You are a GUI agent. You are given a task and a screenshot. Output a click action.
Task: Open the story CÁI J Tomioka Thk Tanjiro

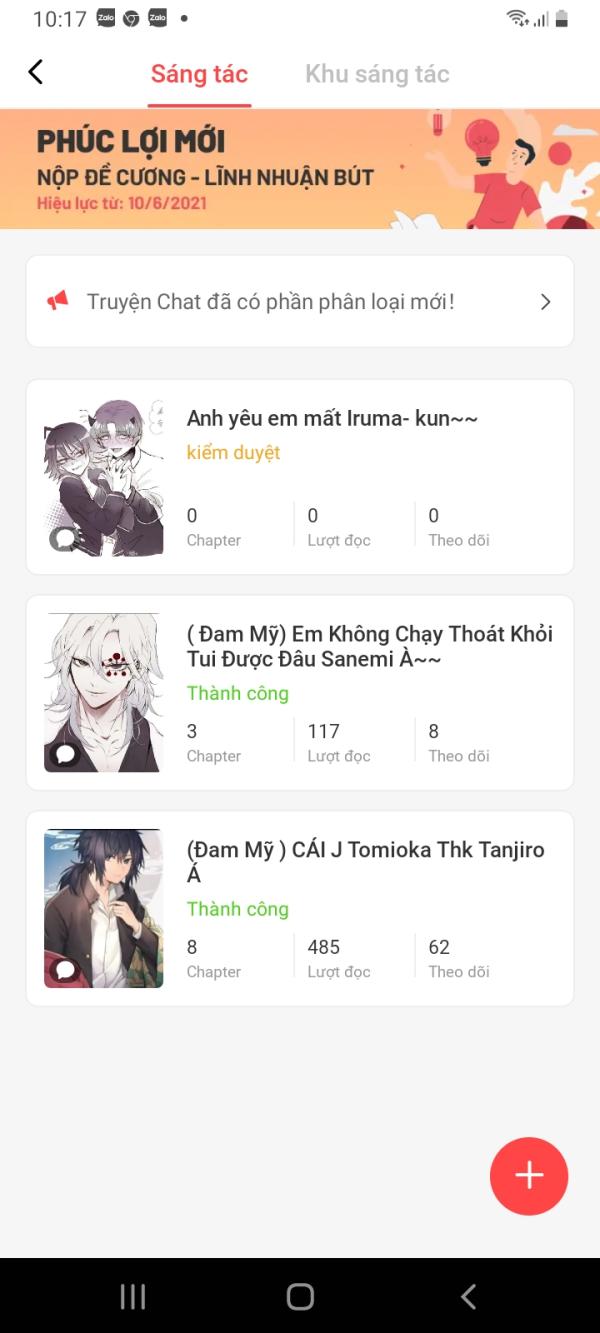300,908
